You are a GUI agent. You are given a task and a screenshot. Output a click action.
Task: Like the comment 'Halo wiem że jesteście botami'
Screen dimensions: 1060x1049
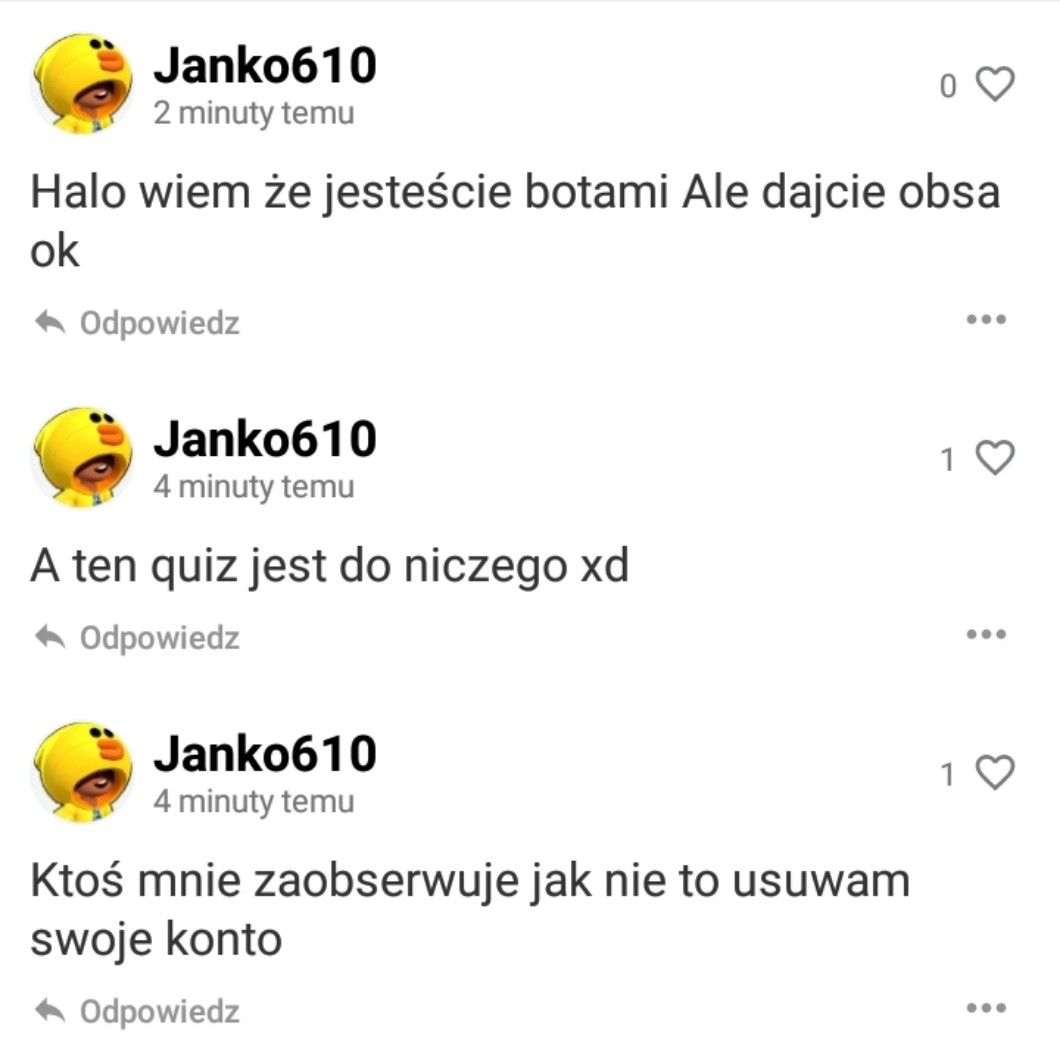(995, 84)
